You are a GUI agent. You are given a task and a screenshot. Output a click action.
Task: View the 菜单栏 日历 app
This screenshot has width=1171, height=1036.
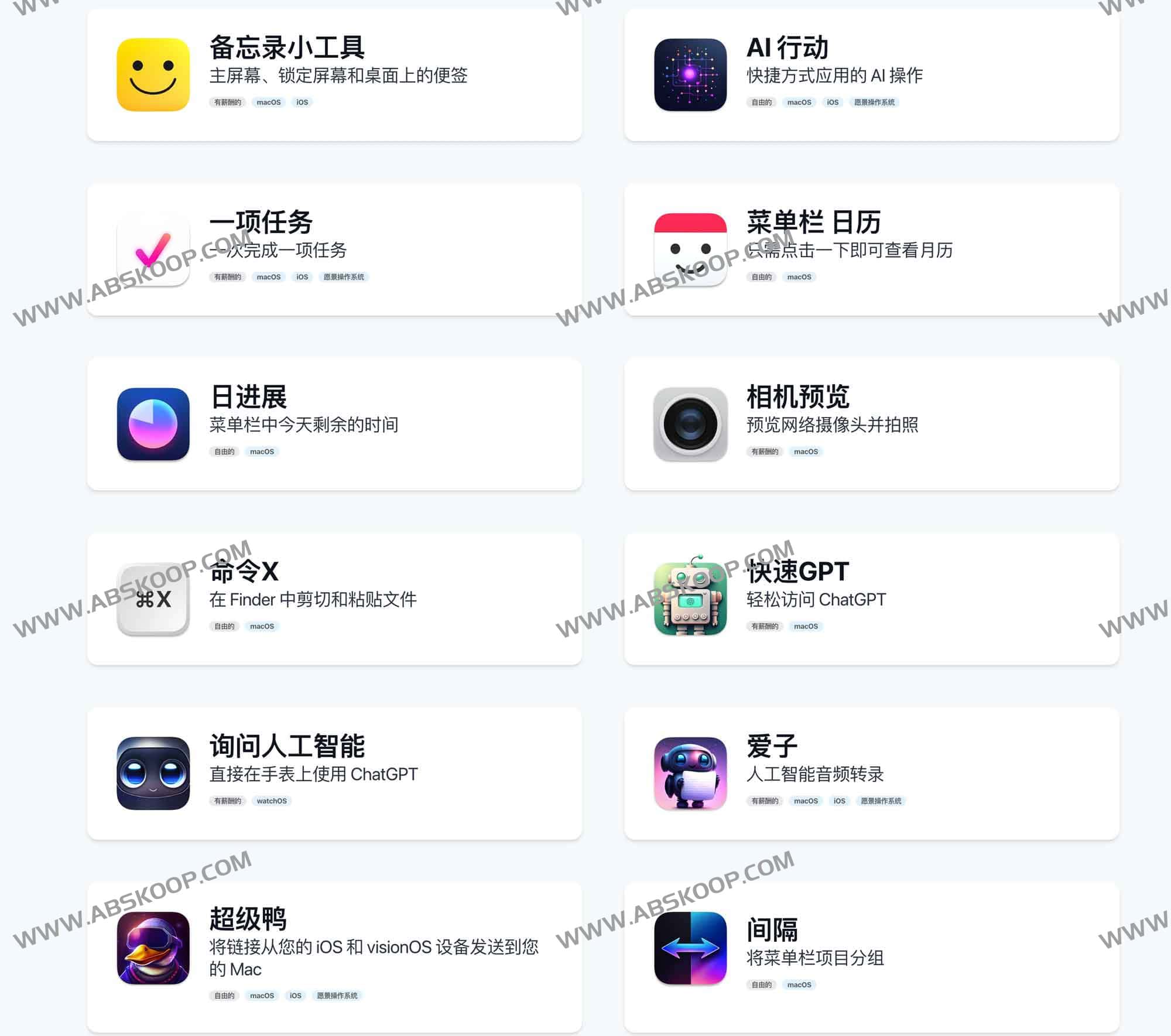[x=871, y=249]
